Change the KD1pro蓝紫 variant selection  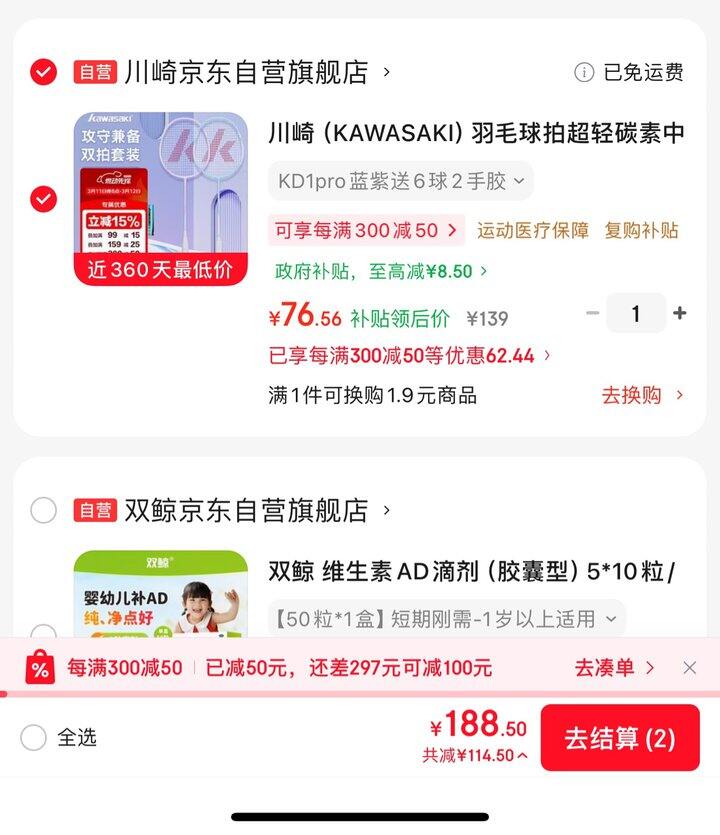(401, 181)
